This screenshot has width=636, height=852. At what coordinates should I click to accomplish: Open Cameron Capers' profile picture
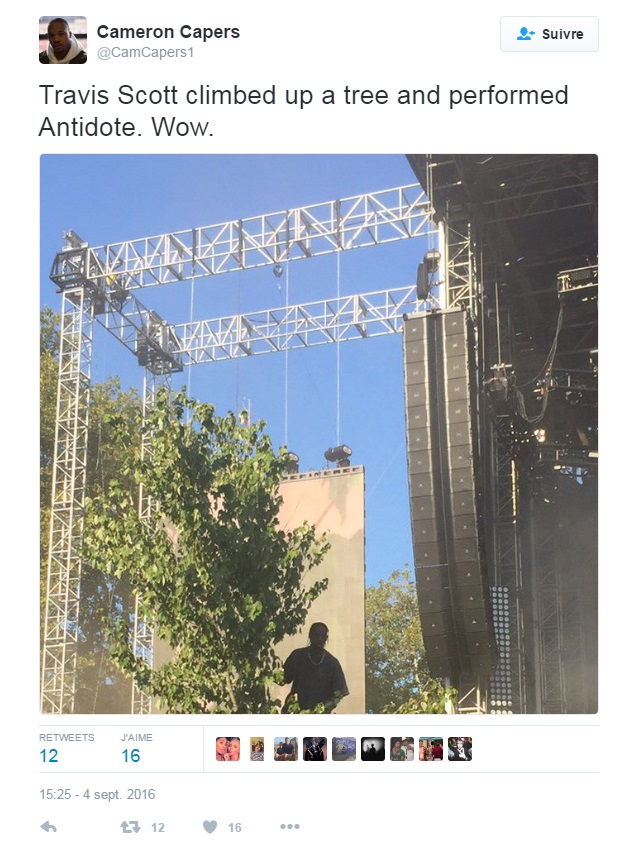(63, 40)
